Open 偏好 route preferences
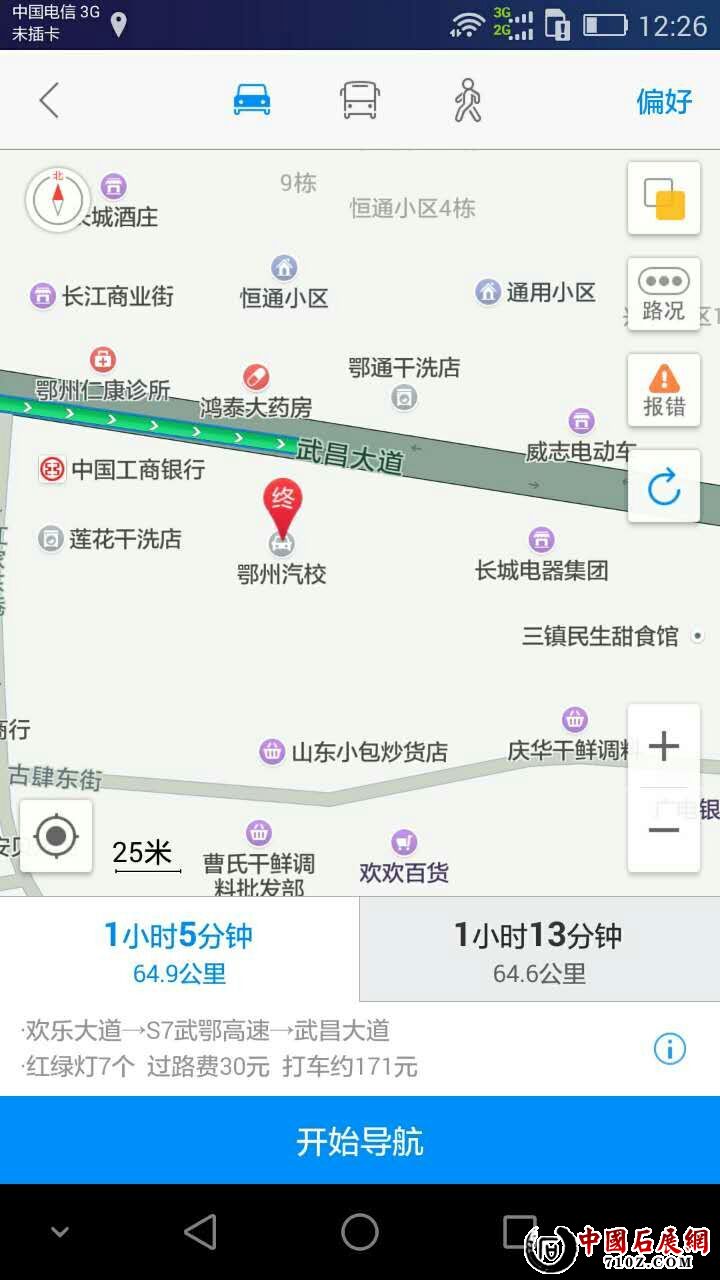Viewport: 720px width, 1280px height. 664,101
